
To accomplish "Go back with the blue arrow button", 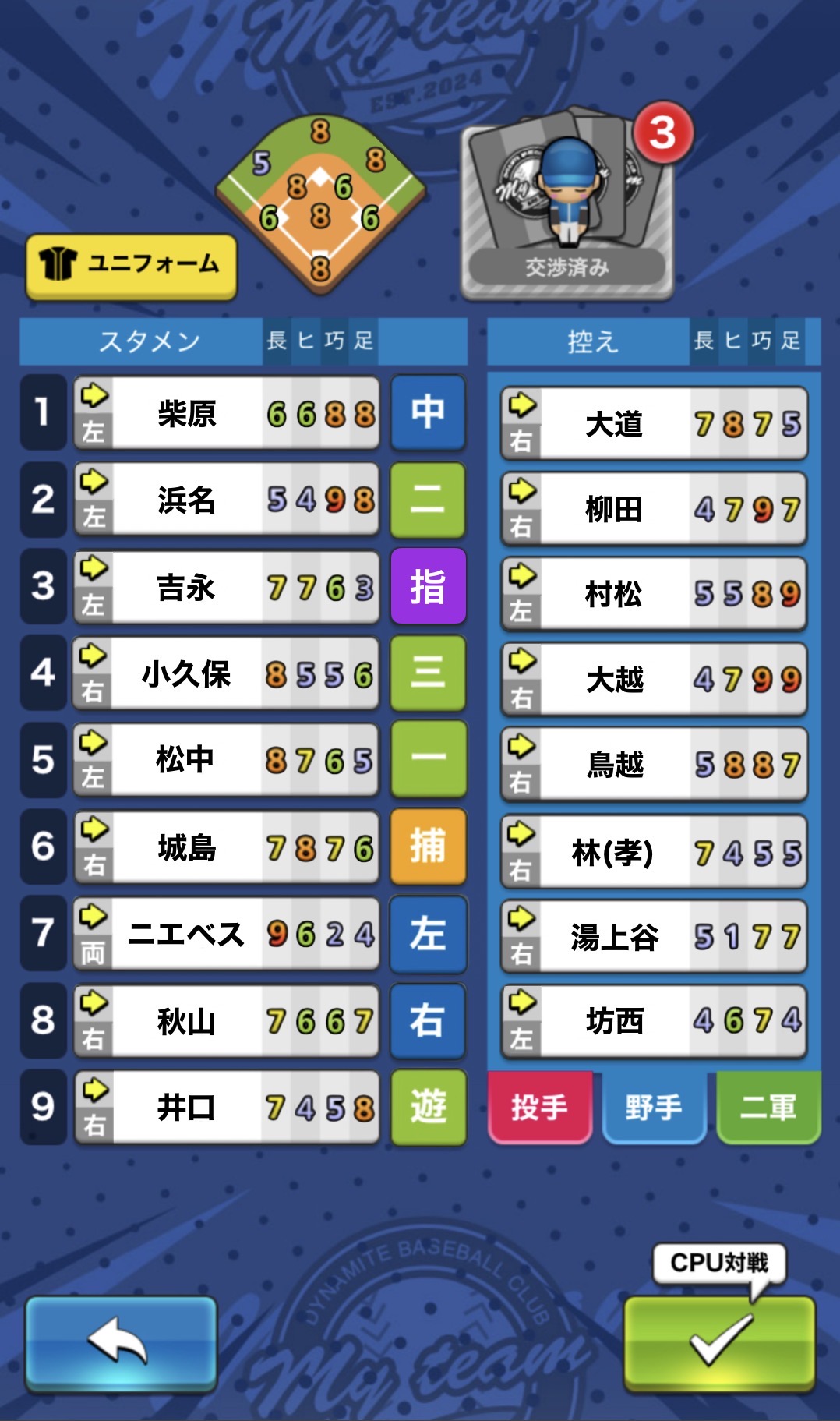I will click(x=121, y=1343).
